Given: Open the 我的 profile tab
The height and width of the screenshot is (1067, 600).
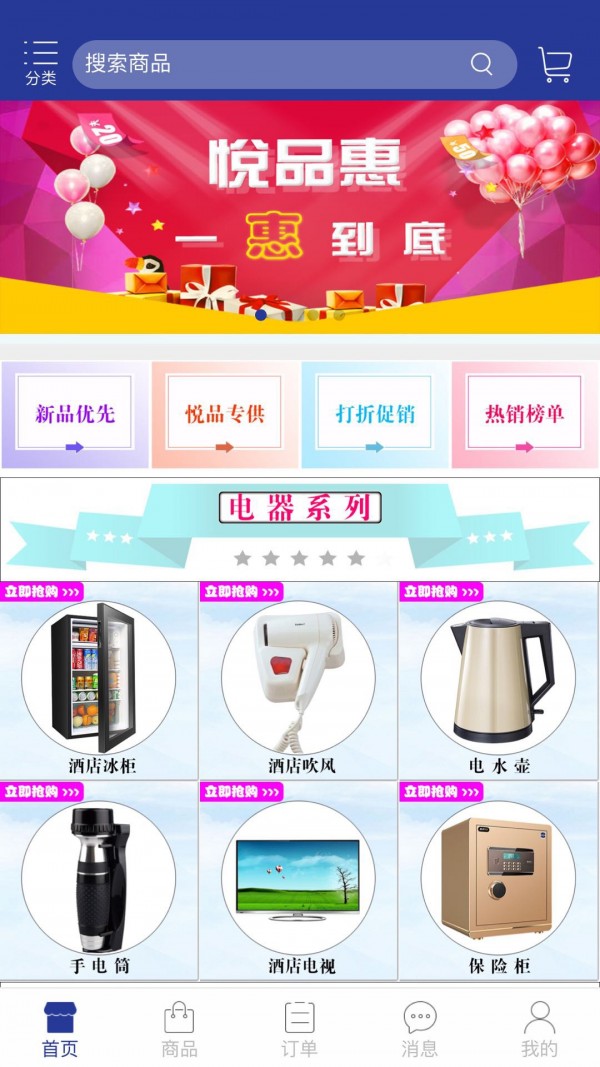Looking at the screenshot, I should [539, 1029].
